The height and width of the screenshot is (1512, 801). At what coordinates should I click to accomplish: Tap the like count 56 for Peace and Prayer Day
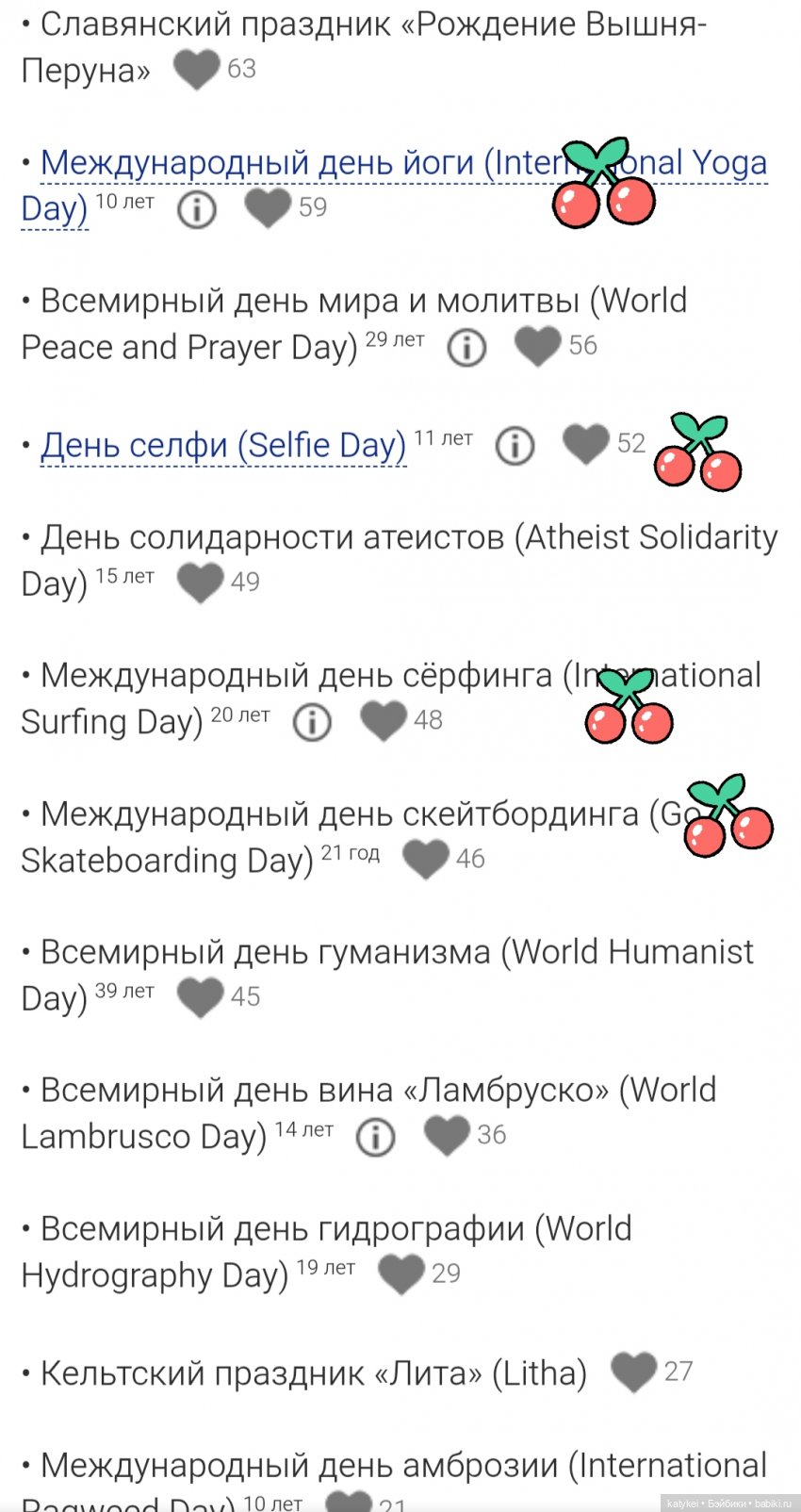tap(580, 345)
